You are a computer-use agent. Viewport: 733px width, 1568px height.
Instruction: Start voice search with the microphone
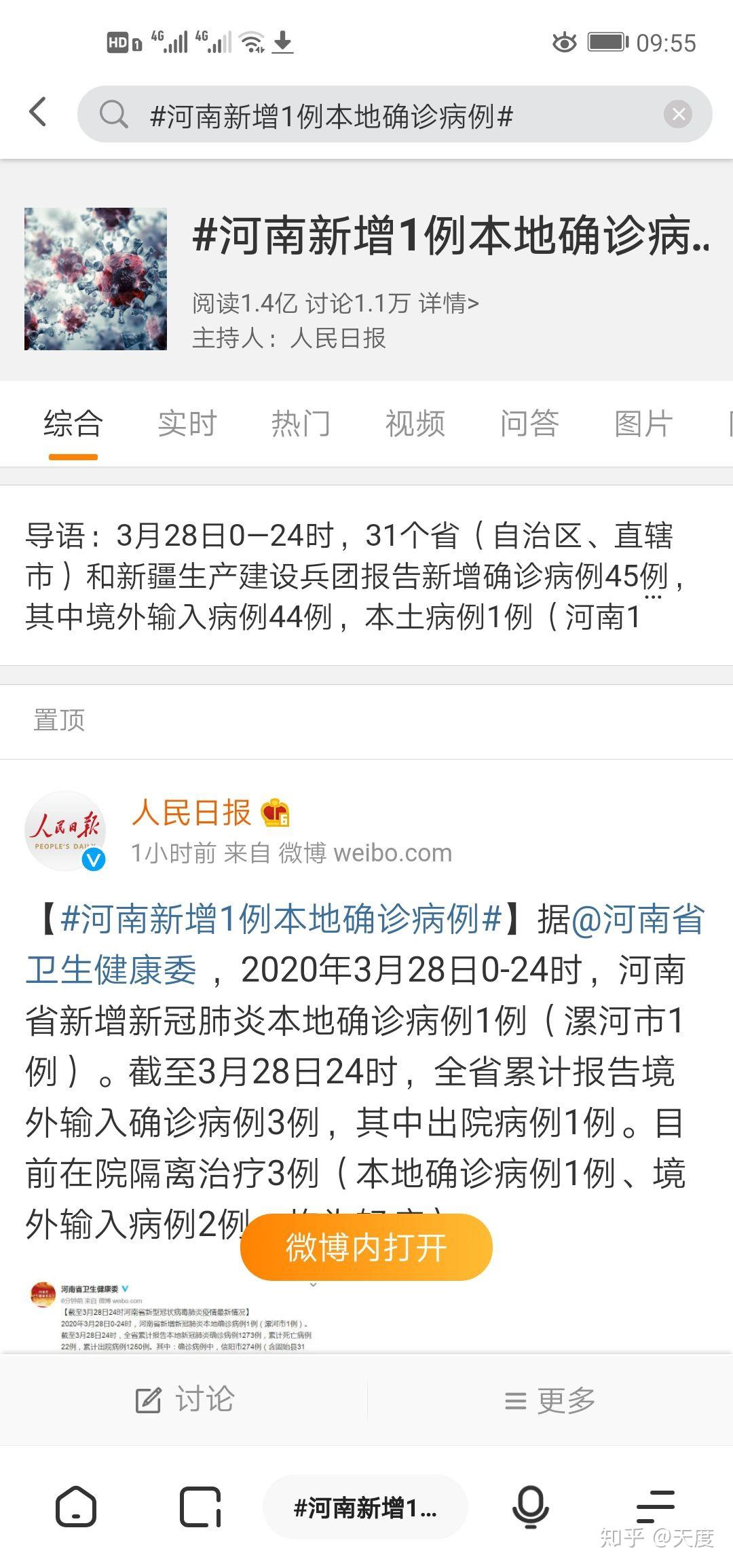(x=531, y=1507)
